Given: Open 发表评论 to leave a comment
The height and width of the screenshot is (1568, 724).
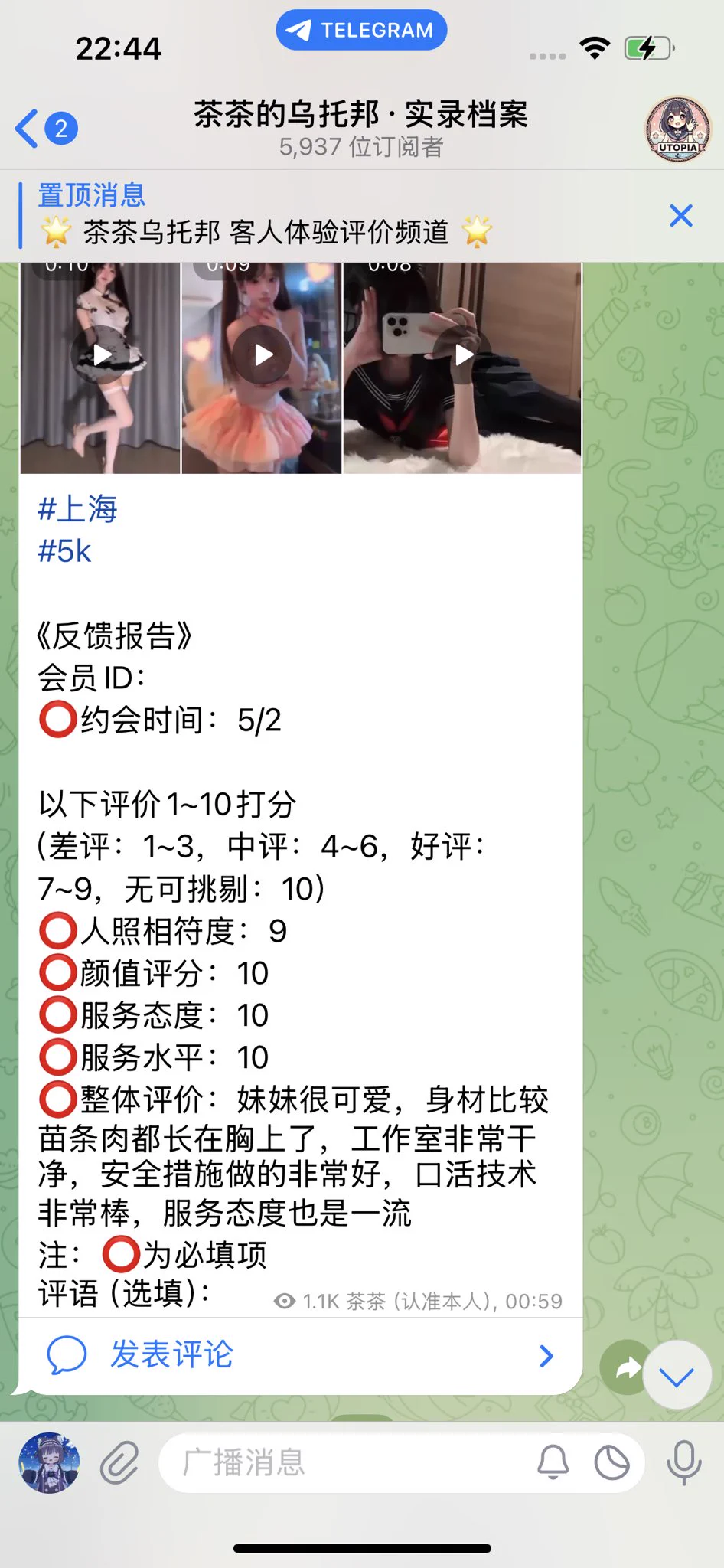Looking at the screenshot, I should (x=171, y=1354).
